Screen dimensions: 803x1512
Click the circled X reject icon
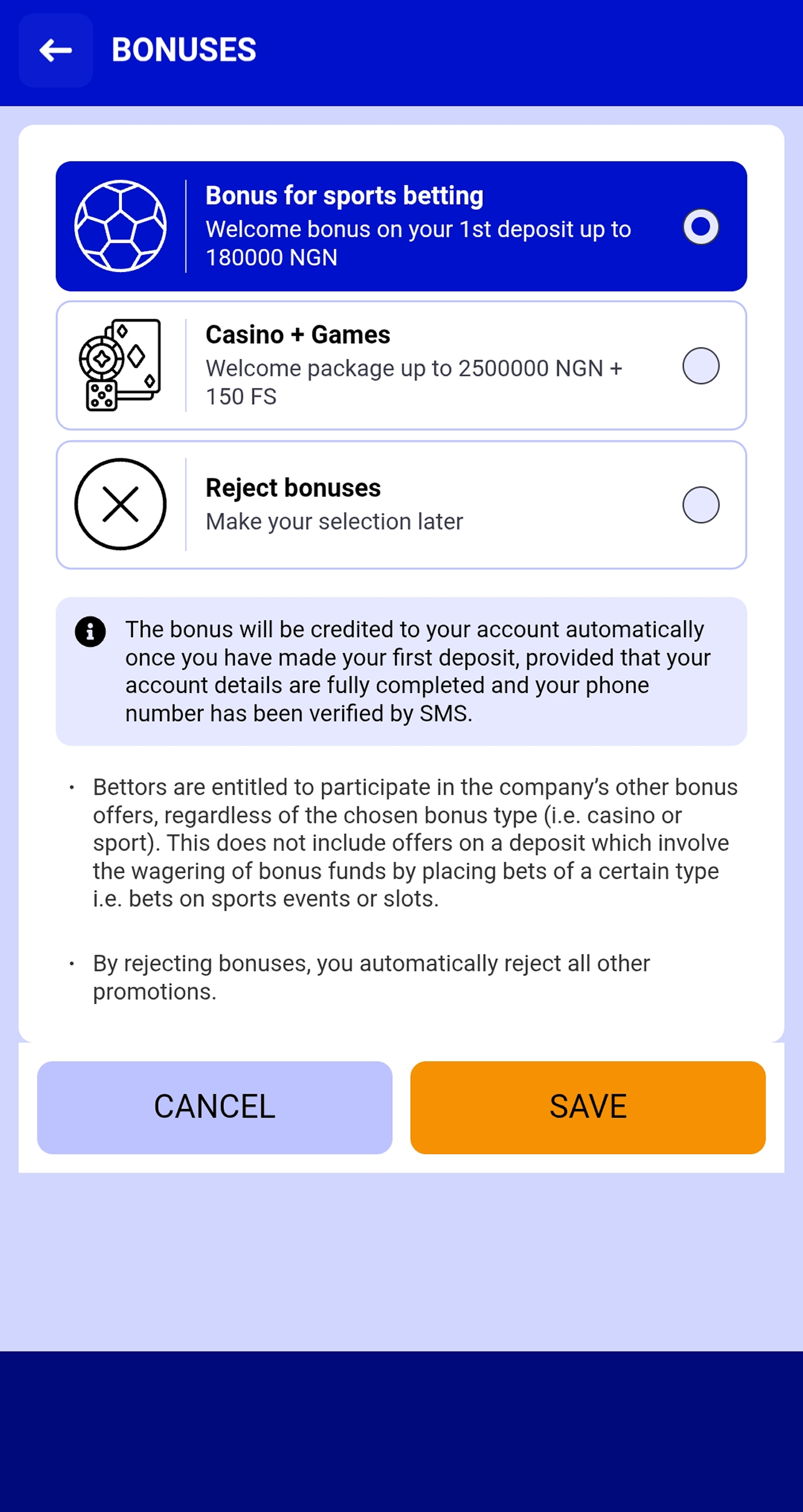pos(120,504)
